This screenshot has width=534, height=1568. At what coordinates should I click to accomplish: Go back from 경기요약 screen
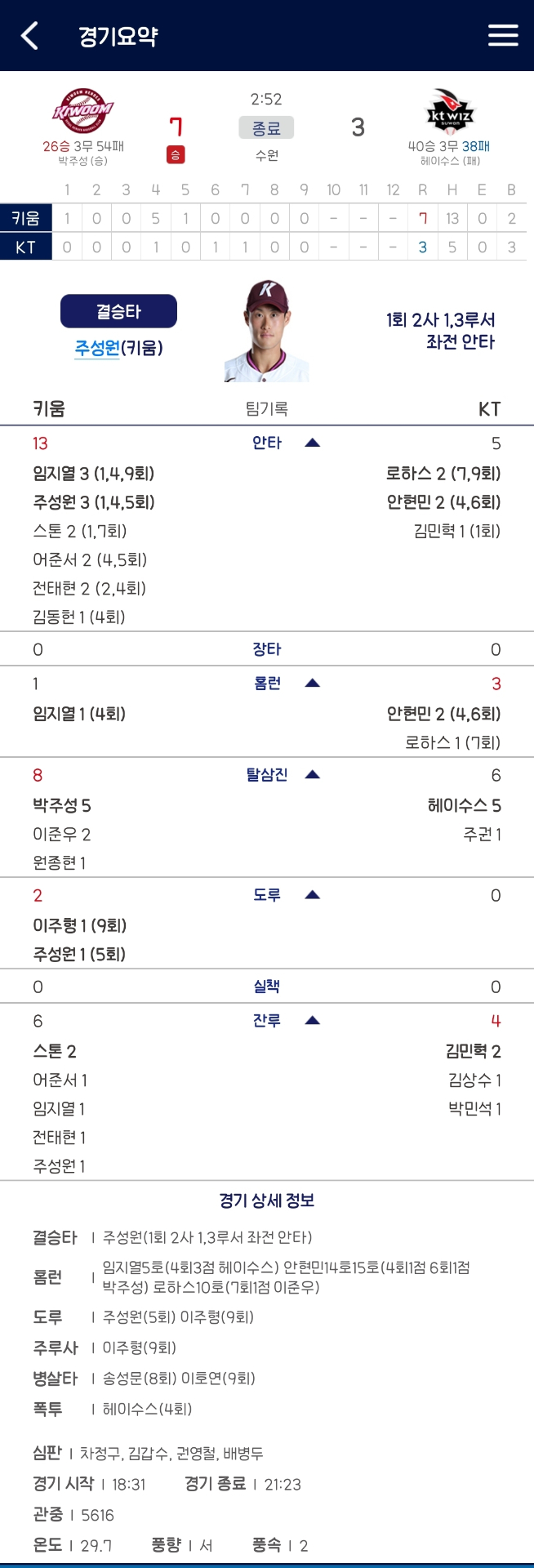tap(30, 36)
